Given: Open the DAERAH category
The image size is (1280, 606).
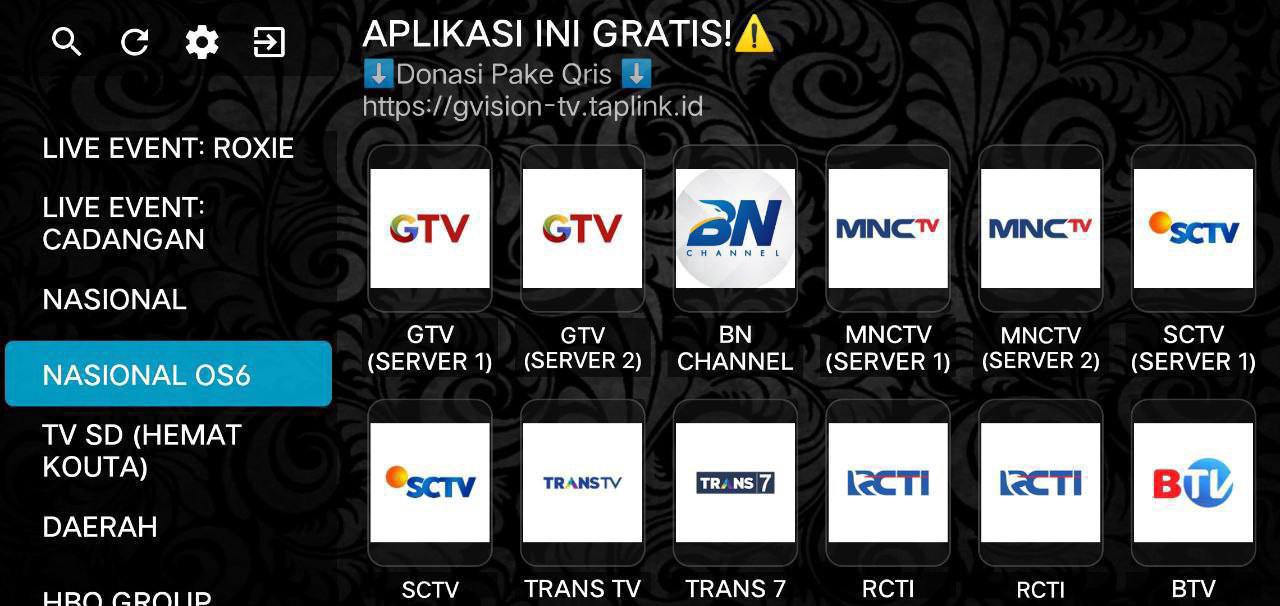Looking at the screenshot, I should (x=100, y=527).
